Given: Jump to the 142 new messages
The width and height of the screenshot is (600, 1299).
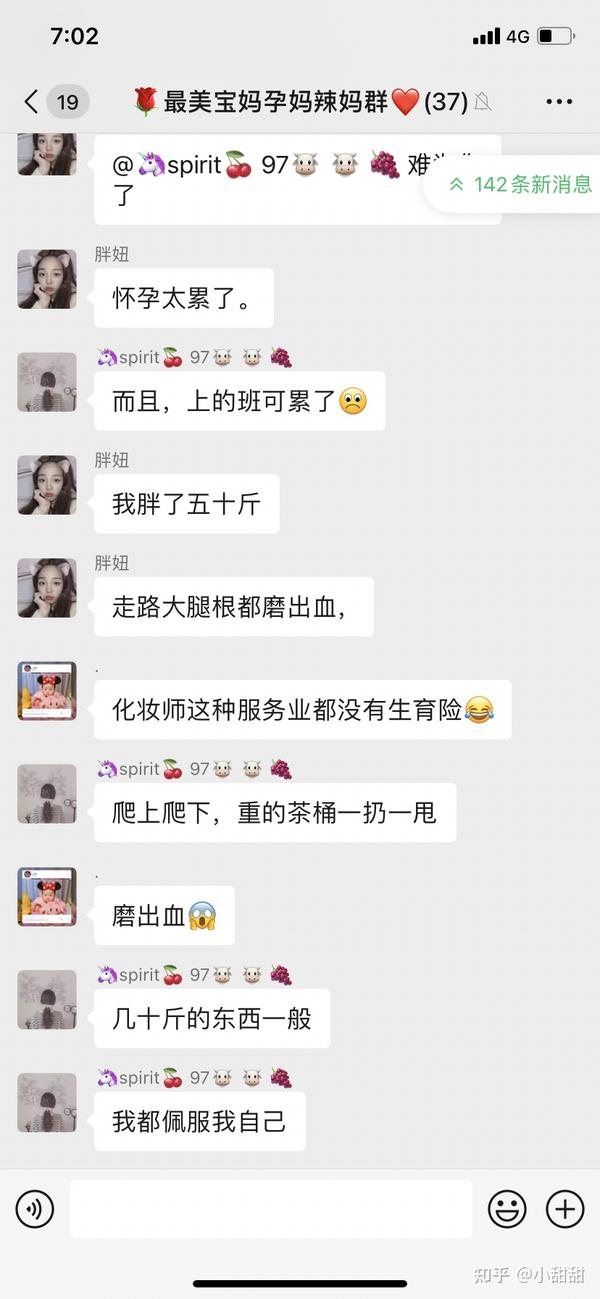Looking at the screenshot, I should [519, 185].
